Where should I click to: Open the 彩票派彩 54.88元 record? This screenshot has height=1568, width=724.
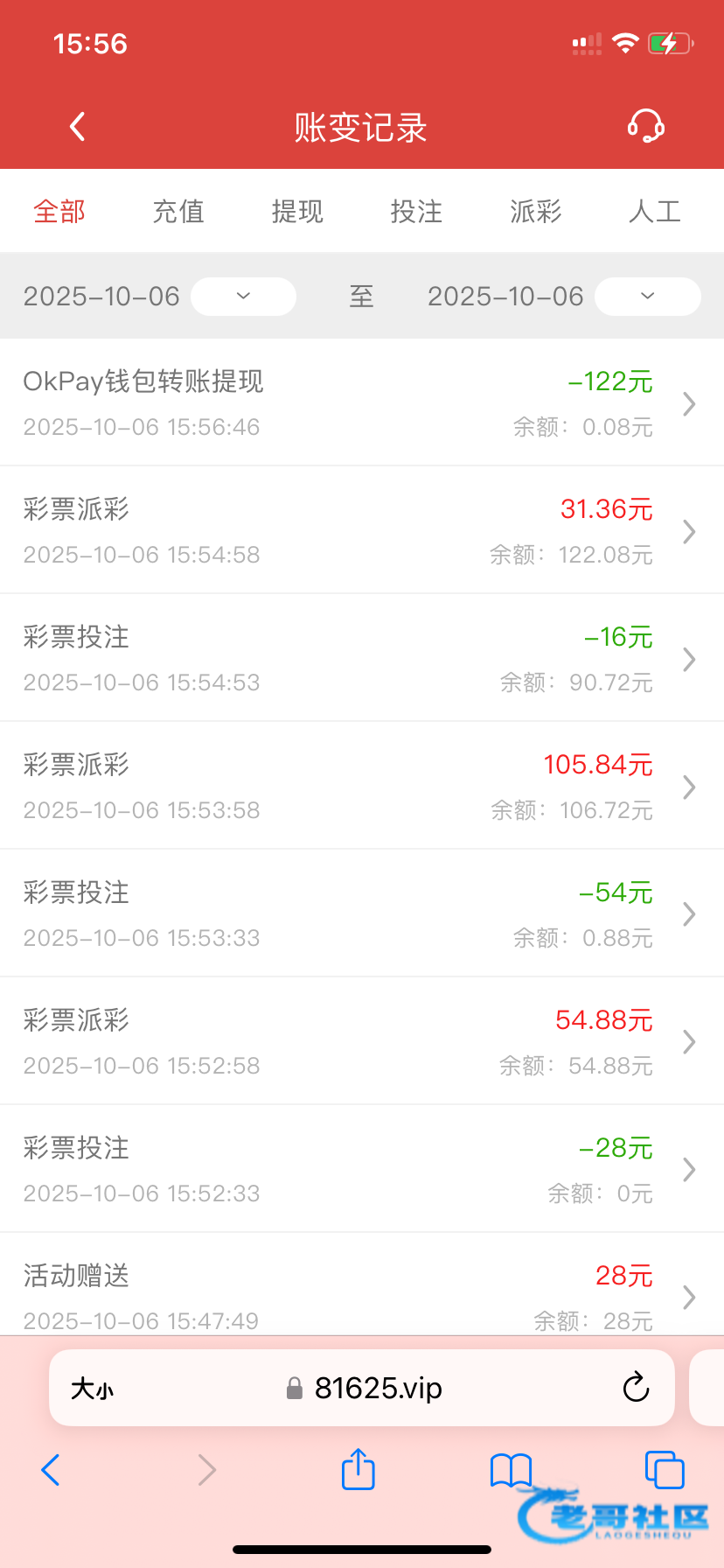[x=362, y=1042]
